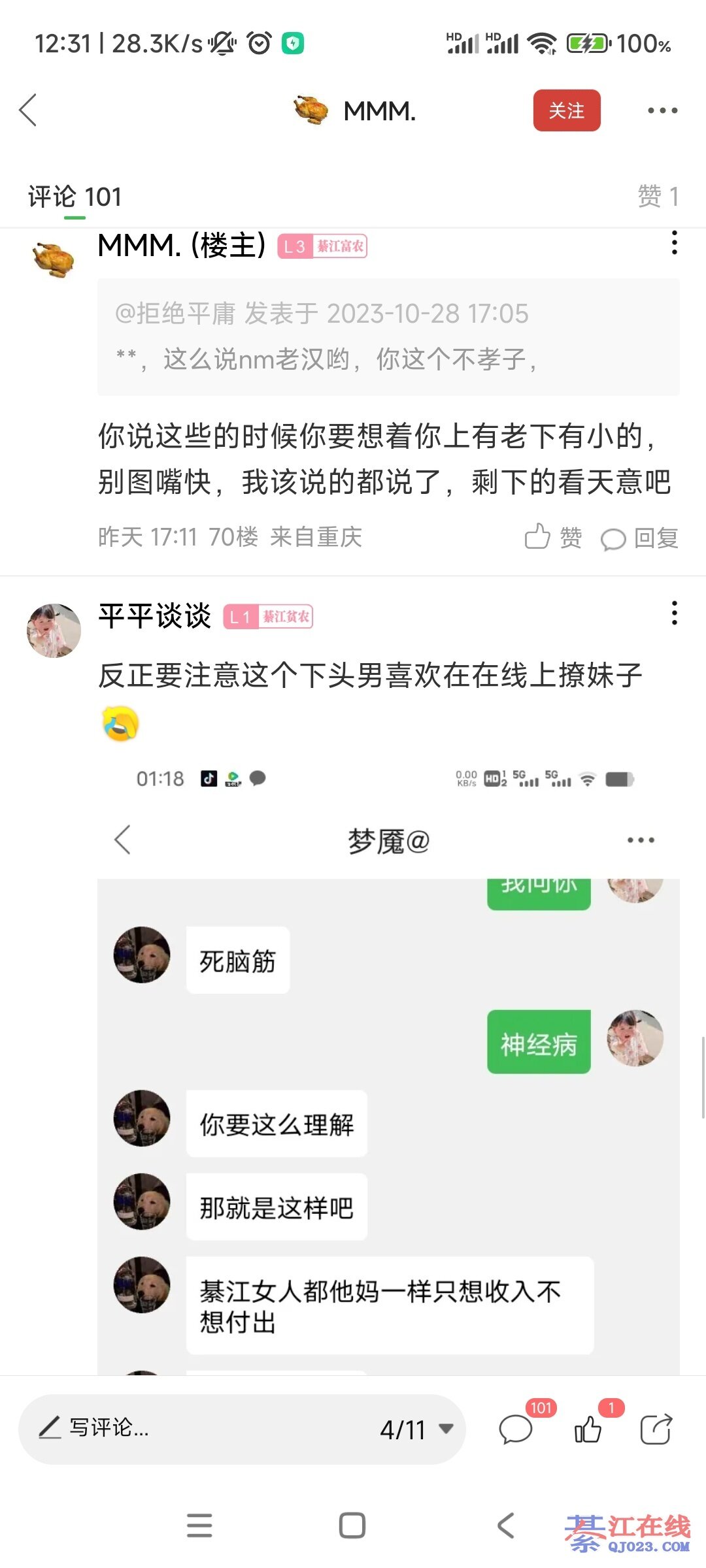The image size is (706, 1568).
Task: Open options for MMM.'s 70楼 comment
Action: tap(674, 243)
